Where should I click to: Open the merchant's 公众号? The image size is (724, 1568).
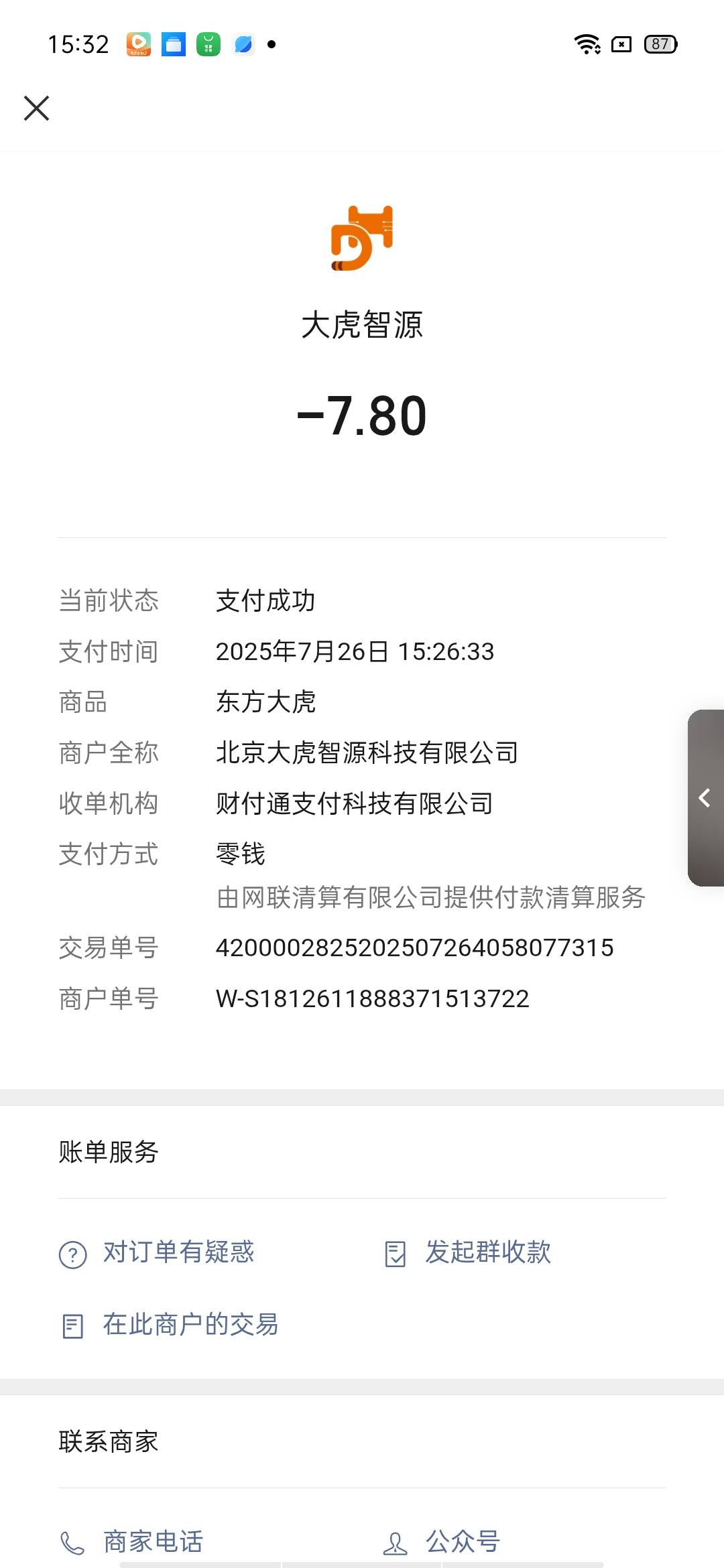pyautogui.click(x=441, y=1542)
